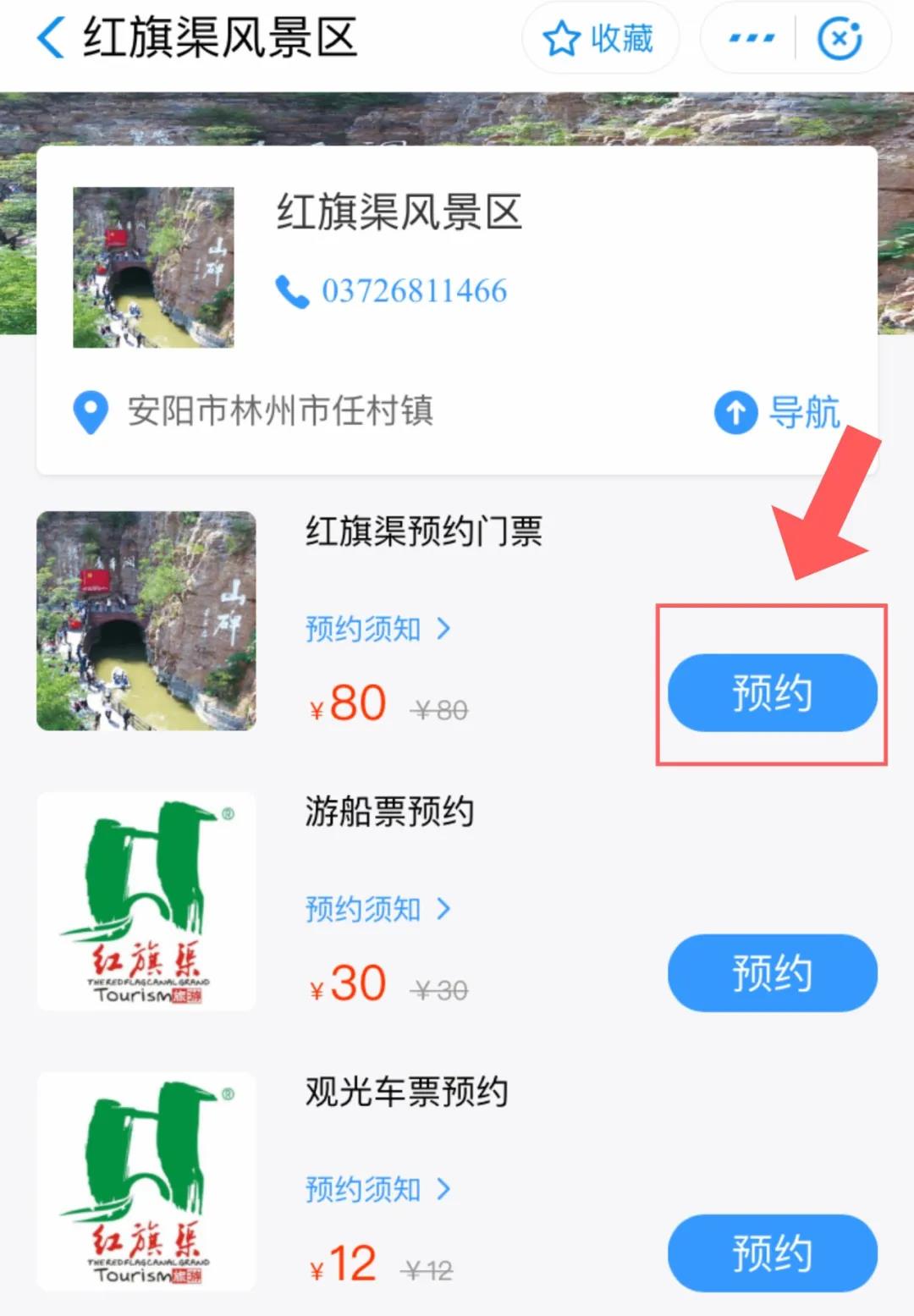Close the mini program

pos(840,38)
